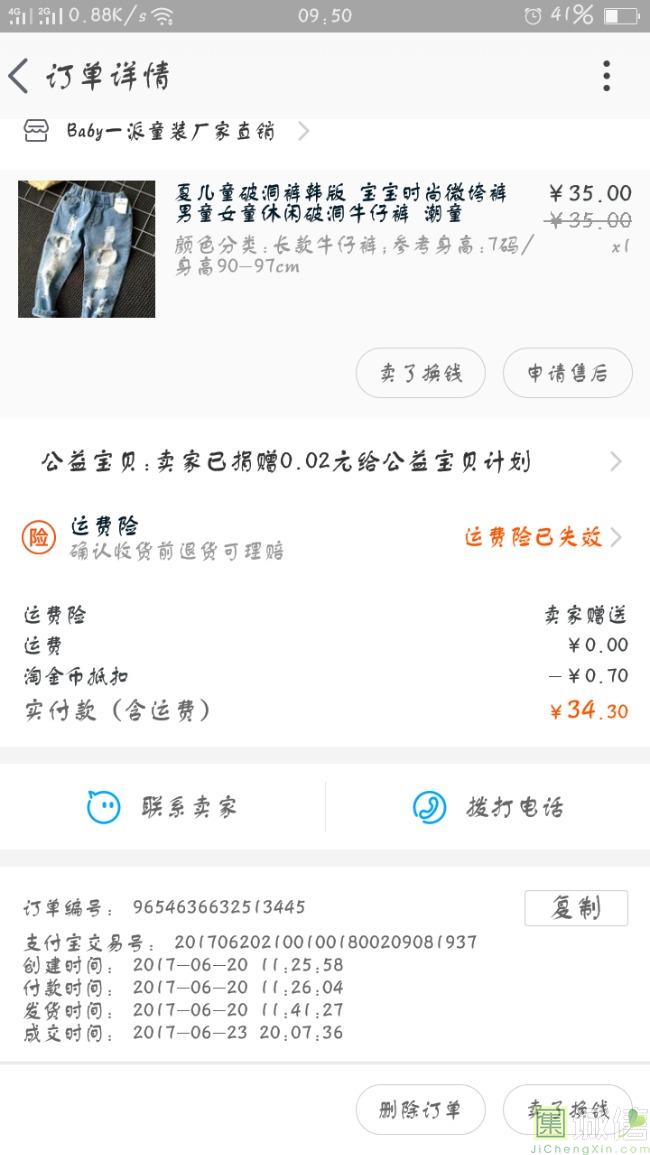This screenshot has width=650, height=1155.
Task: Call the seller with 拨打电话
Action: tap(488, 807)
